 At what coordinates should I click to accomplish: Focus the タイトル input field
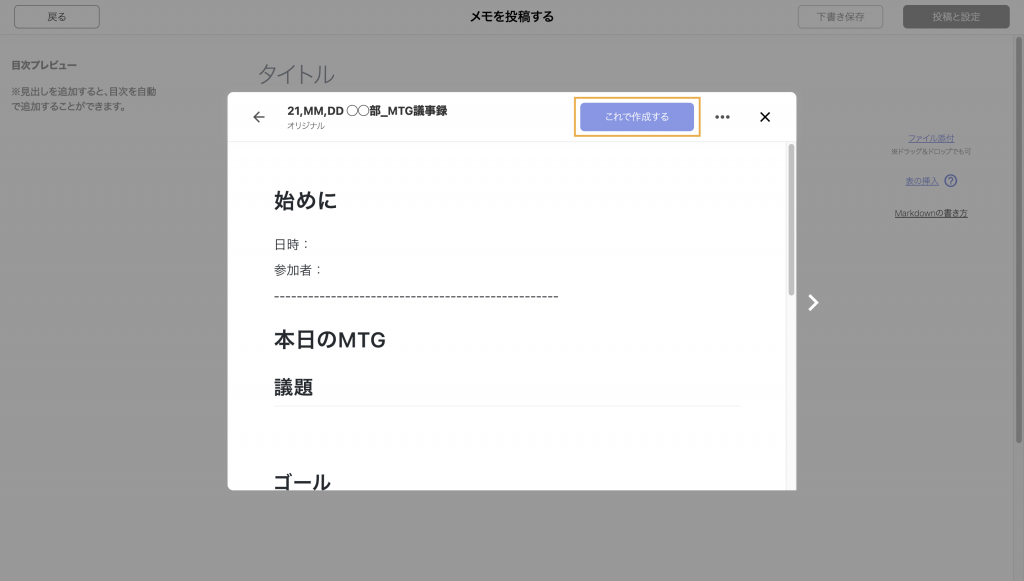point(296,74)
